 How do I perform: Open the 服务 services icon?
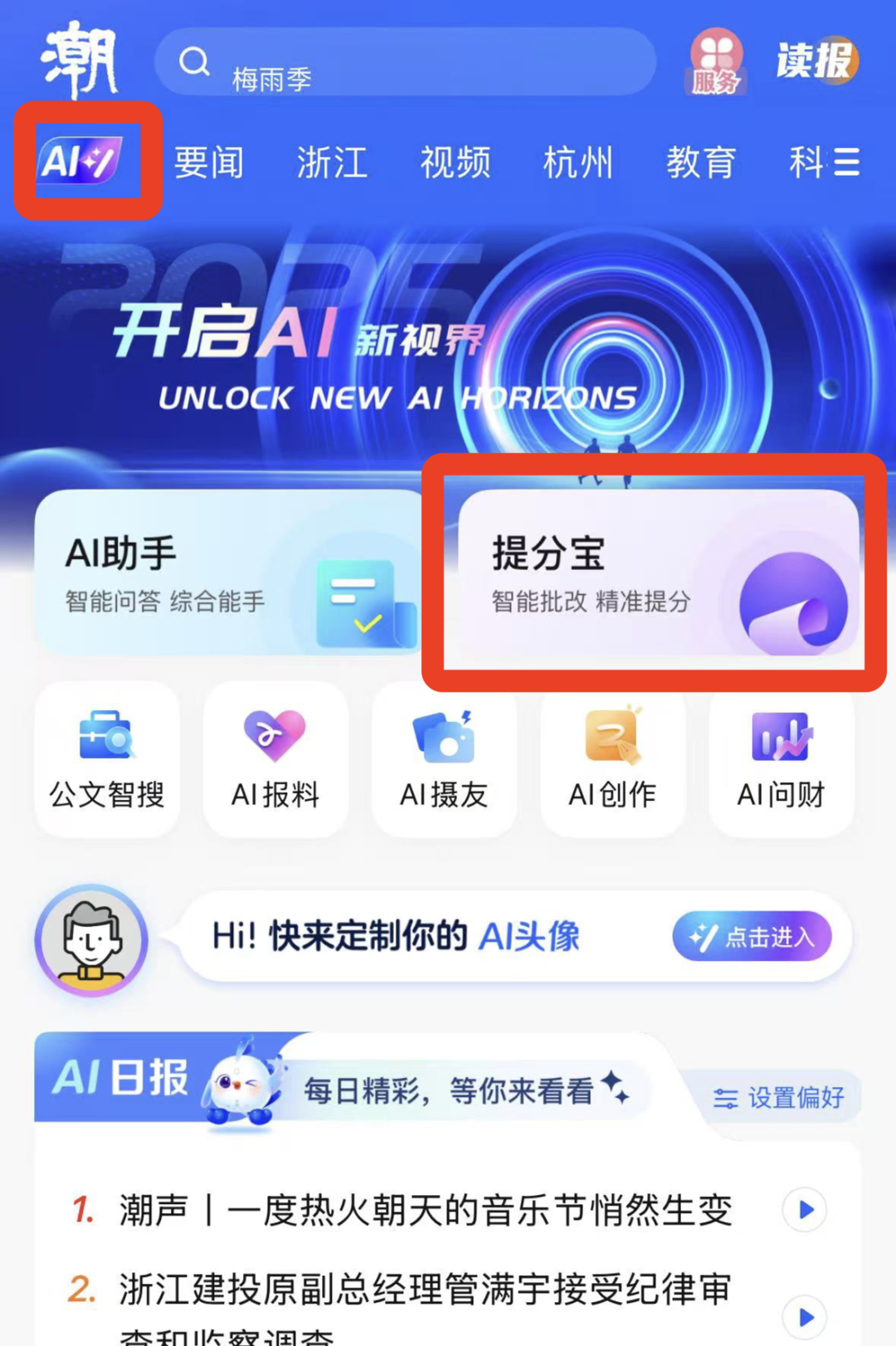[716, 61]
